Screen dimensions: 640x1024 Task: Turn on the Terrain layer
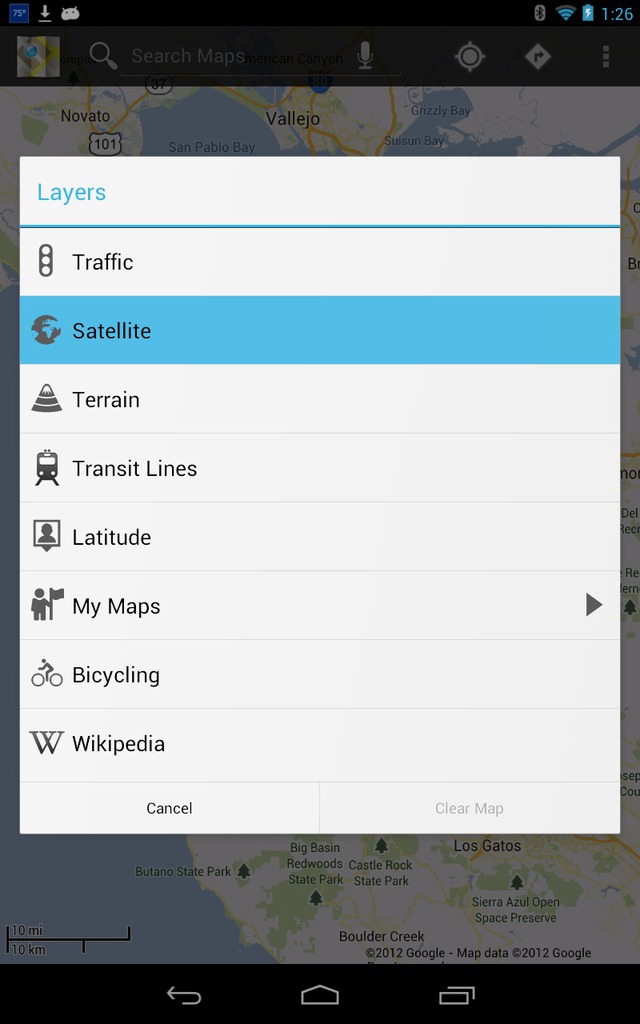[320, 399]
